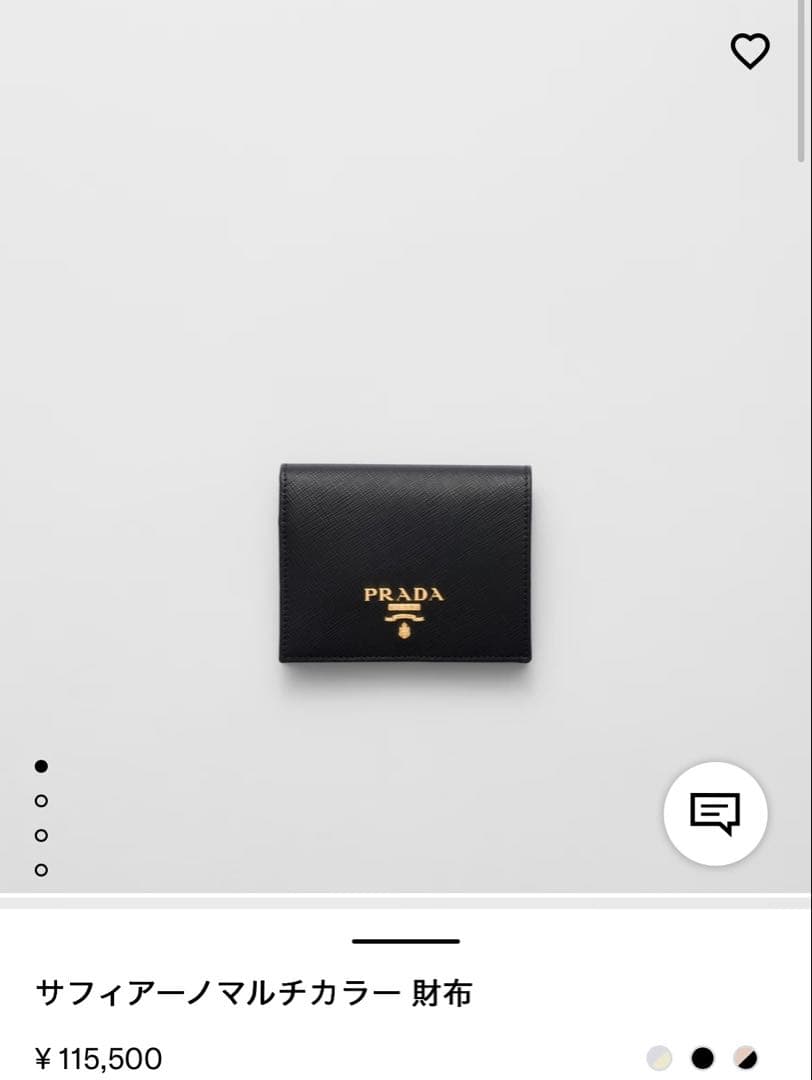812x1080 pixels.
Task: Select the third carousel dot
Action: (x=40, y=834)
